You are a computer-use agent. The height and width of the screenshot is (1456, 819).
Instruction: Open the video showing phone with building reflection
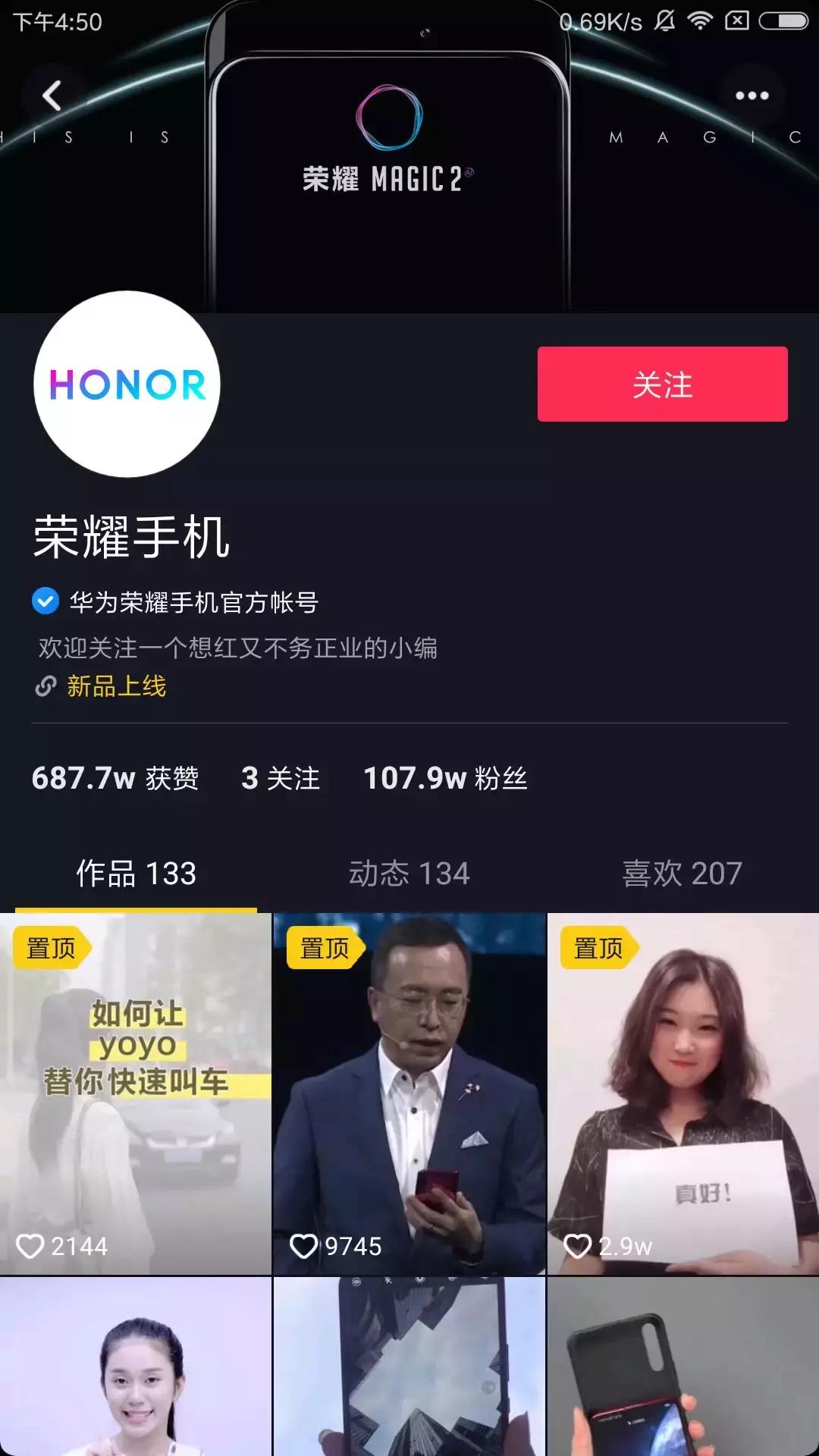(409, 1367)
